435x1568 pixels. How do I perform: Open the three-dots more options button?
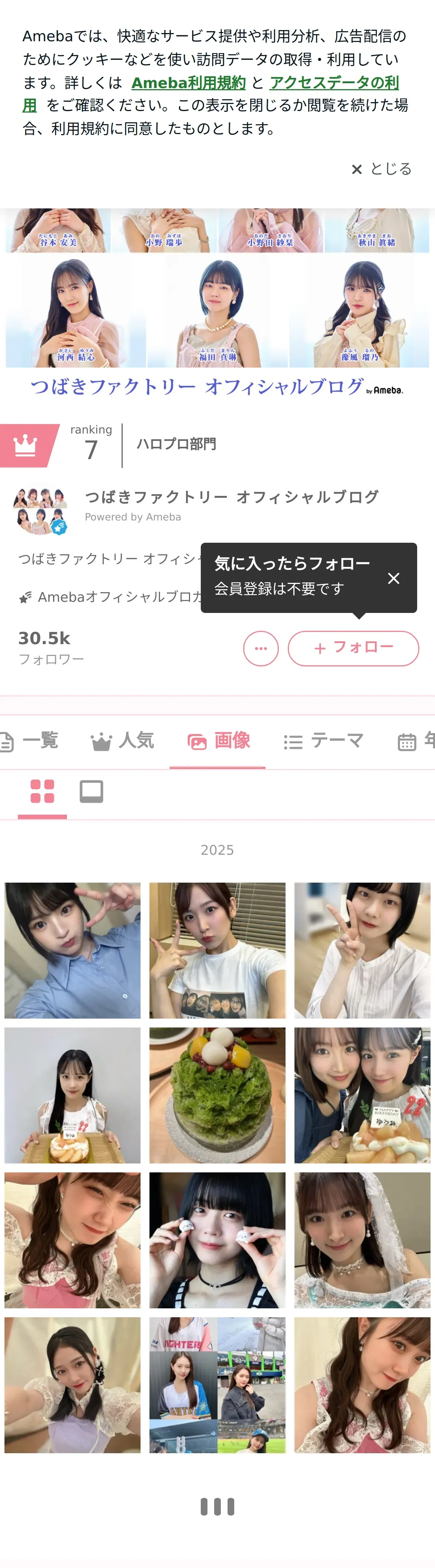pos(261,648)
